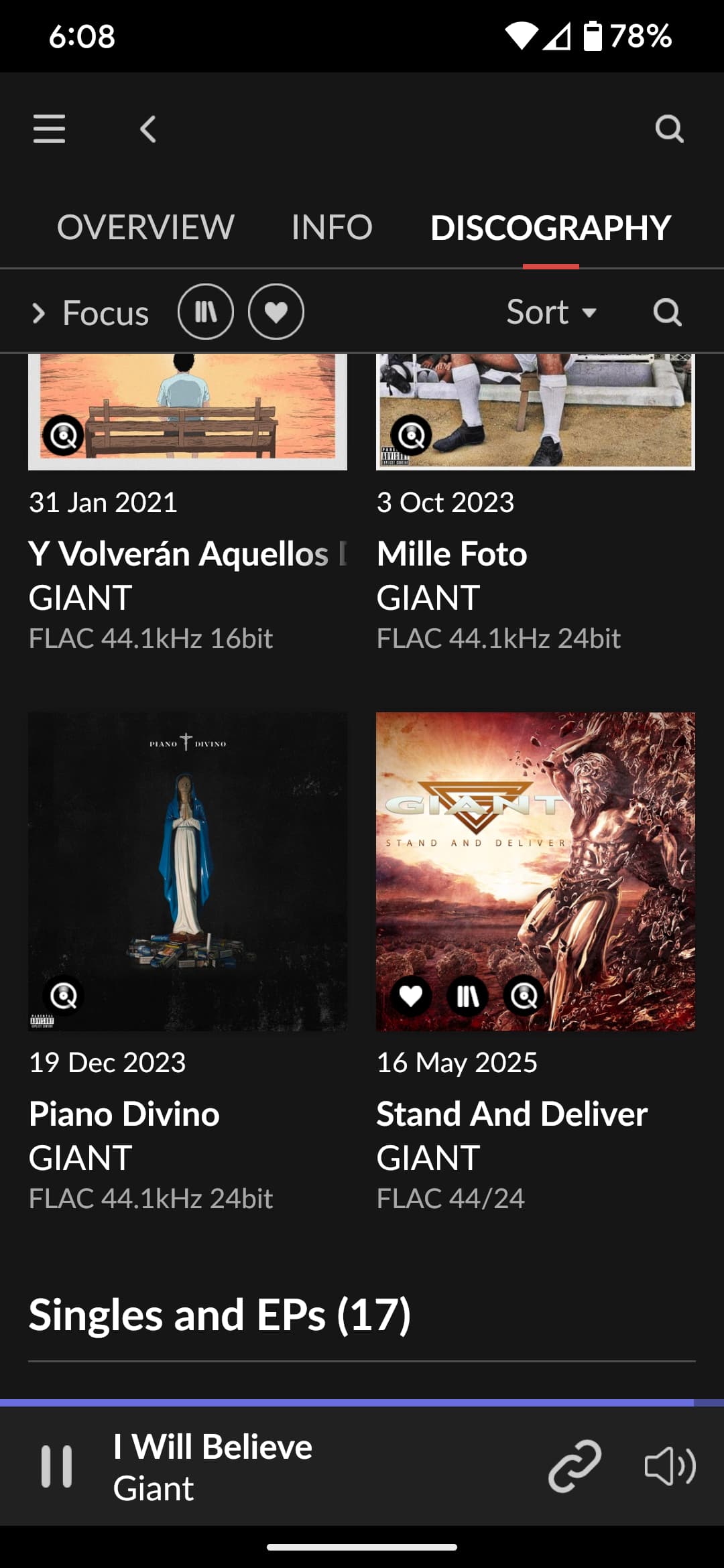Toggle the favorites heart filter beside Focus
724x1568 pixels.
(276, 312)
